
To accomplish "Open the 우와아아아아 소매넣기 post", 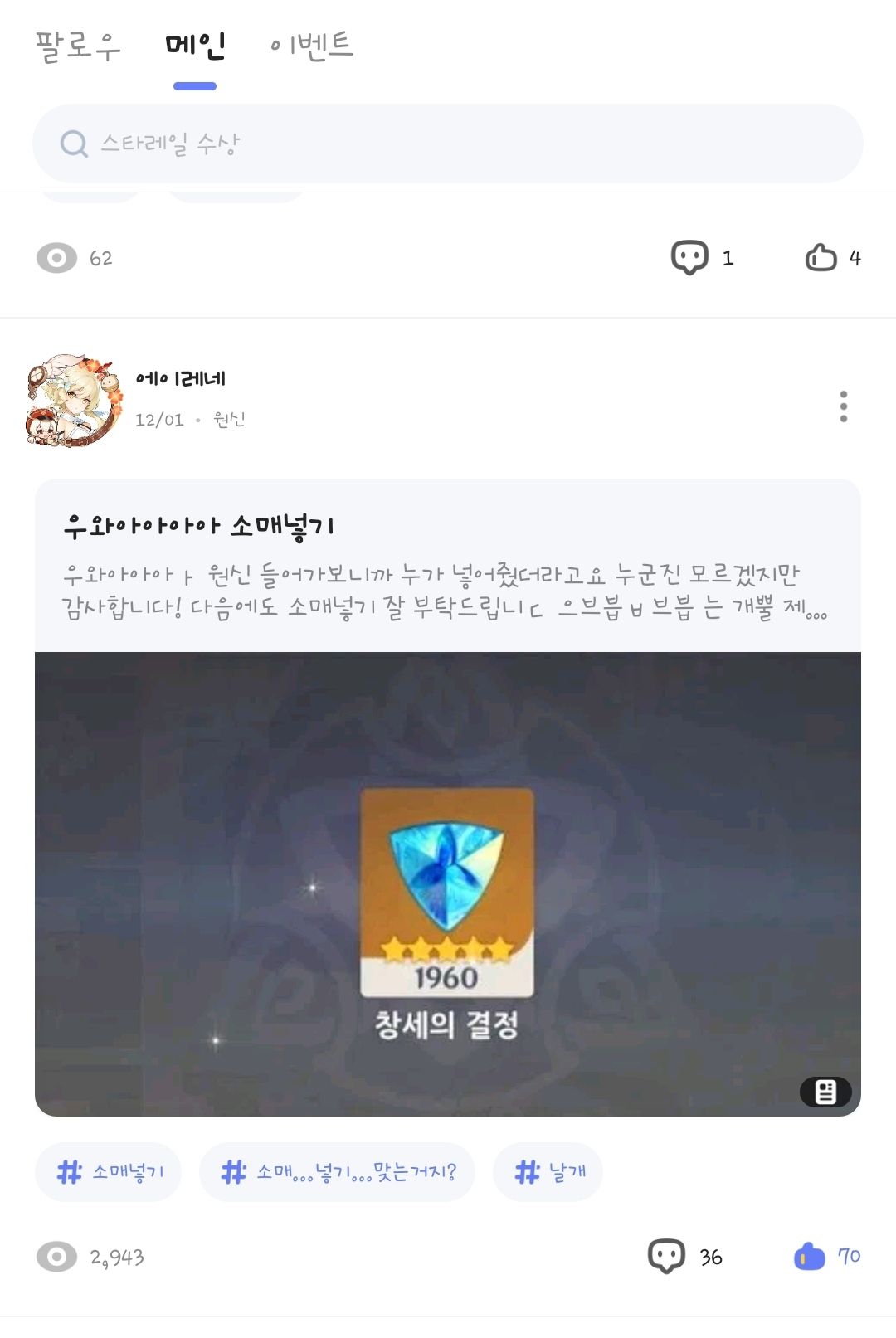I will coord(448,566).
